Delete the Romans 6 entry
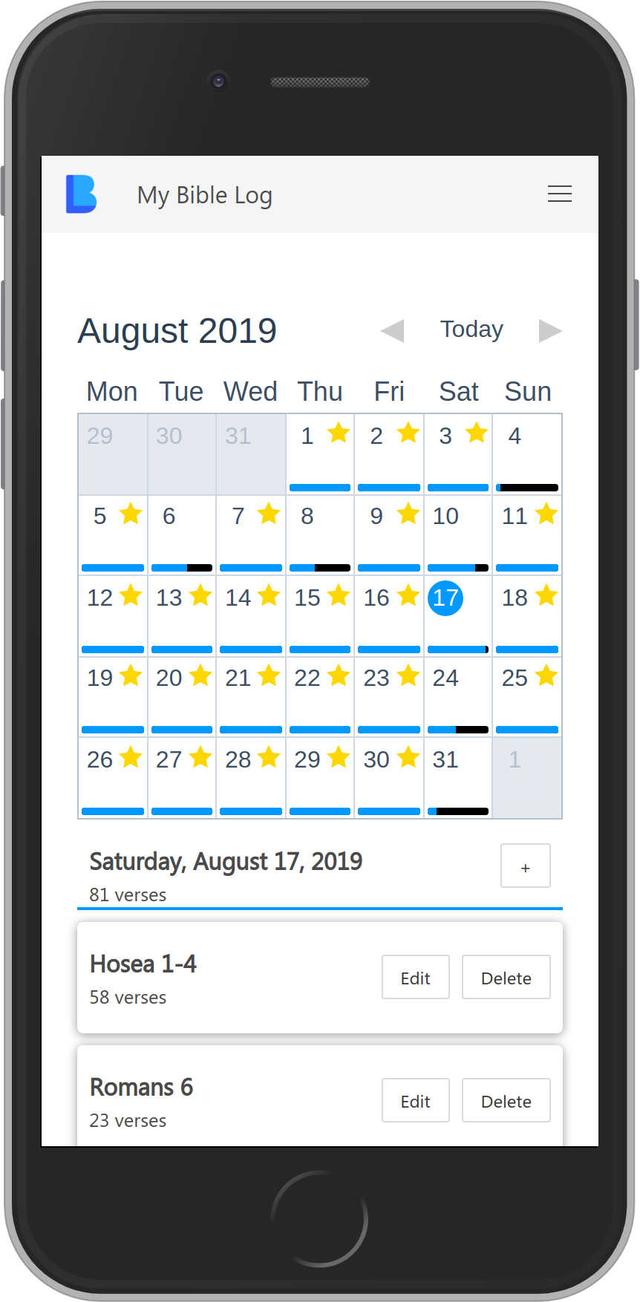This screenshot has height=1302, width=640. tap(506, 1100)
